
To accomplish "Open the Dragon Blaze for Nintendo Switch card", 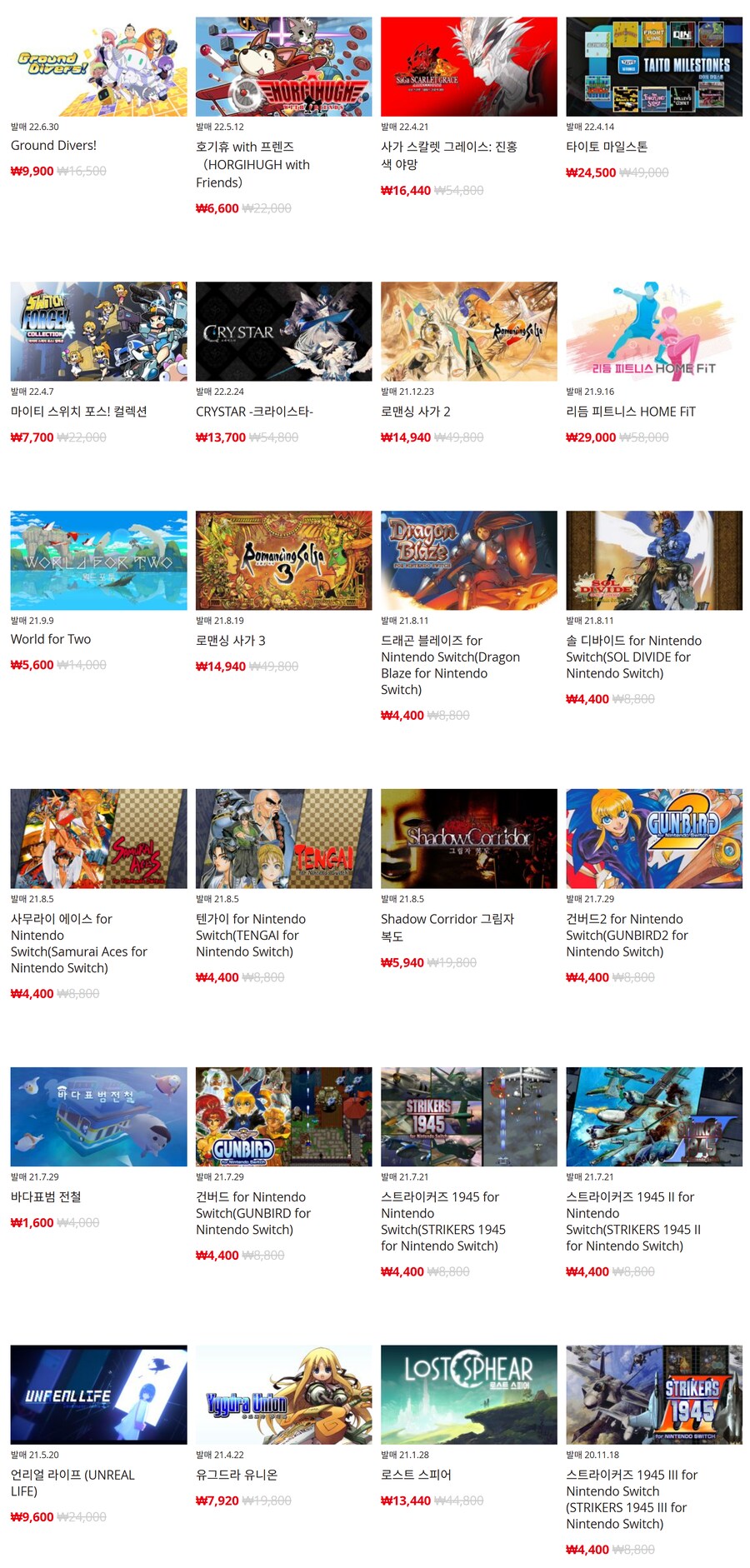I will (468, 560).
